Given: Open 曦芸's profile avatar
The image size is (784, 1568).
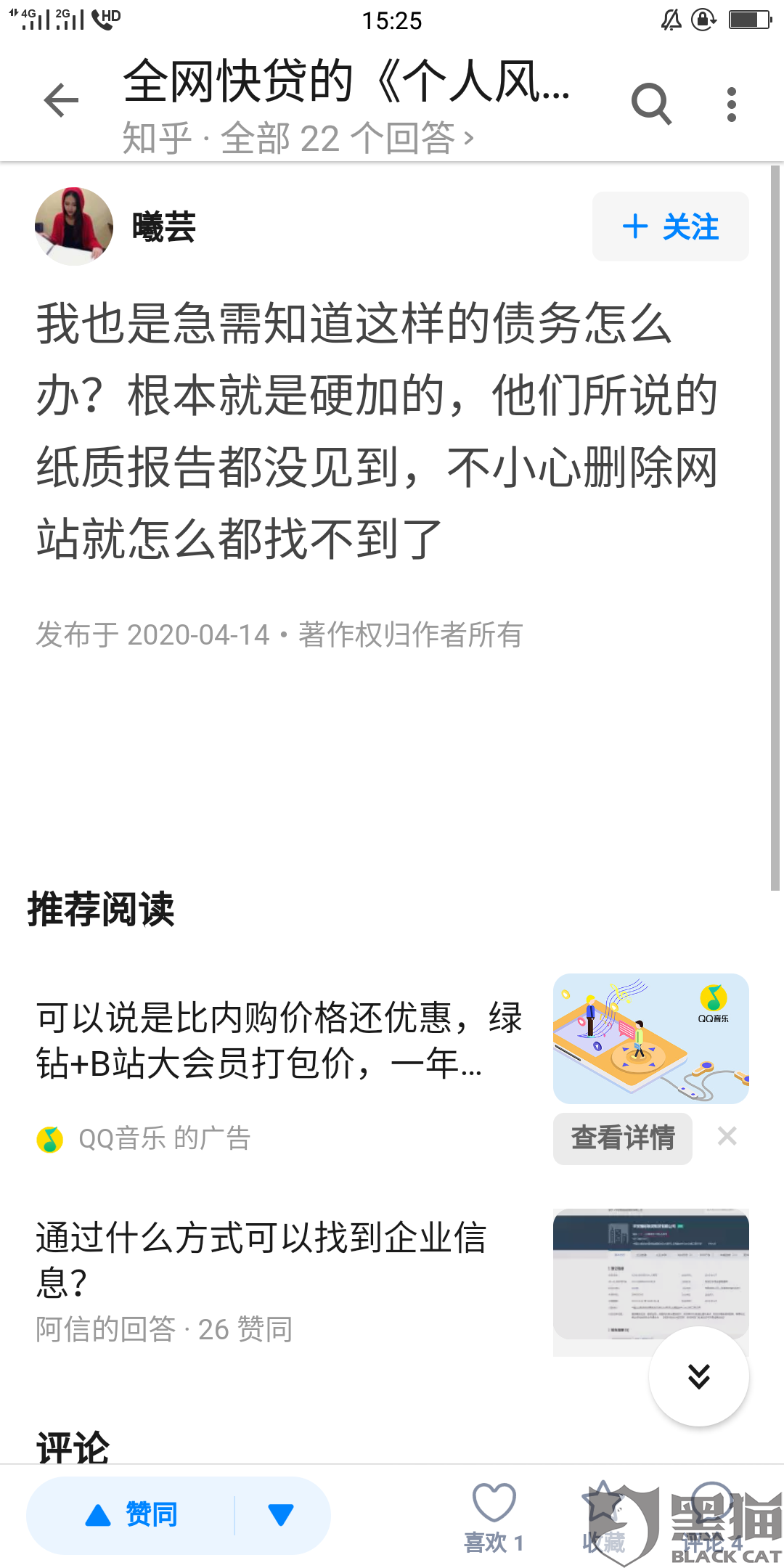Looking at the screenshot, I should pyautogui.click(x=74, y=226).
